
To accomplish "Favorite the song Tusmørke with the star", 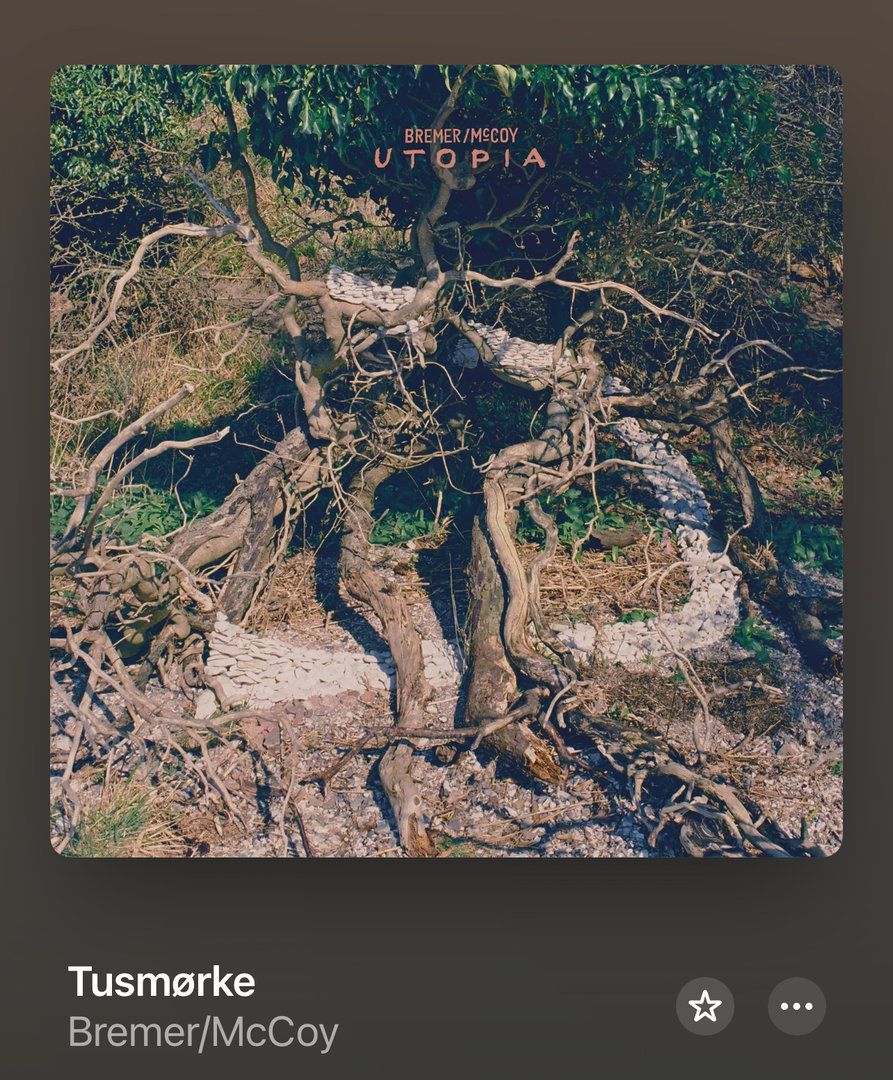I will point(705,1006).
